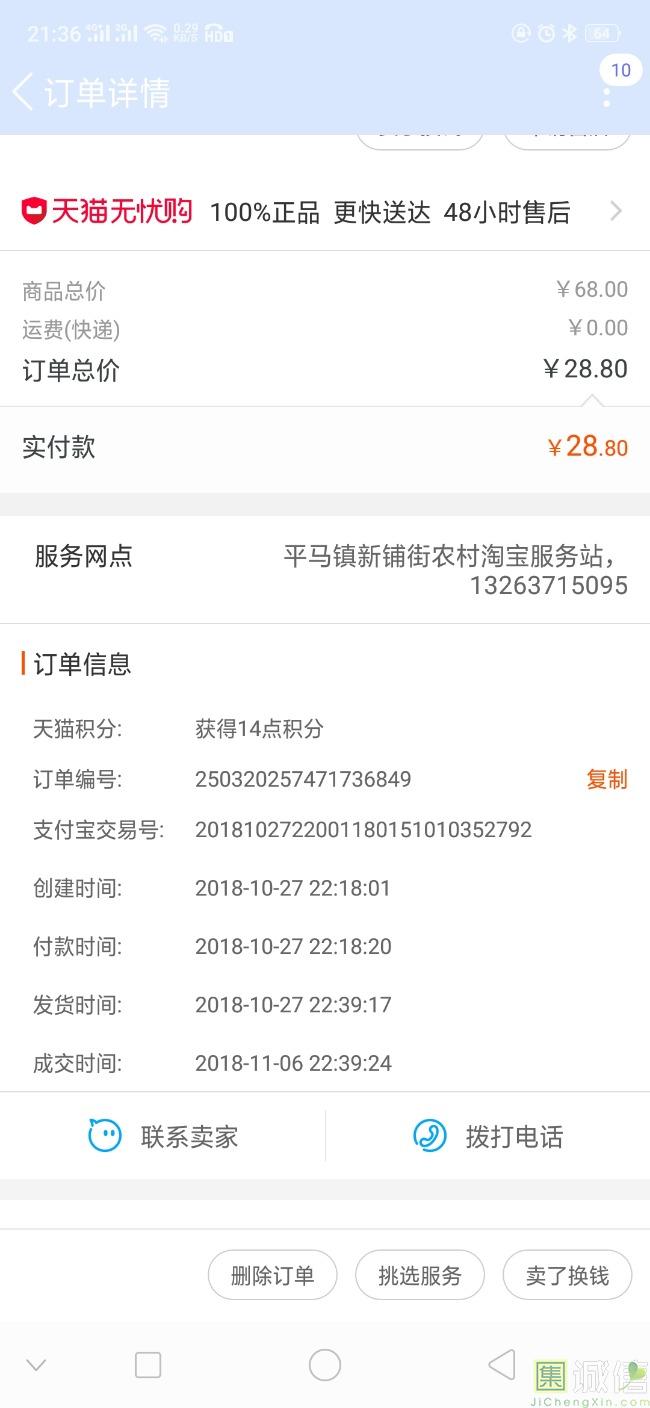650x1408 pixels.
Task: Call the seller with 拨打电话
Action: pyautogui.click(x=488, y=1136)
